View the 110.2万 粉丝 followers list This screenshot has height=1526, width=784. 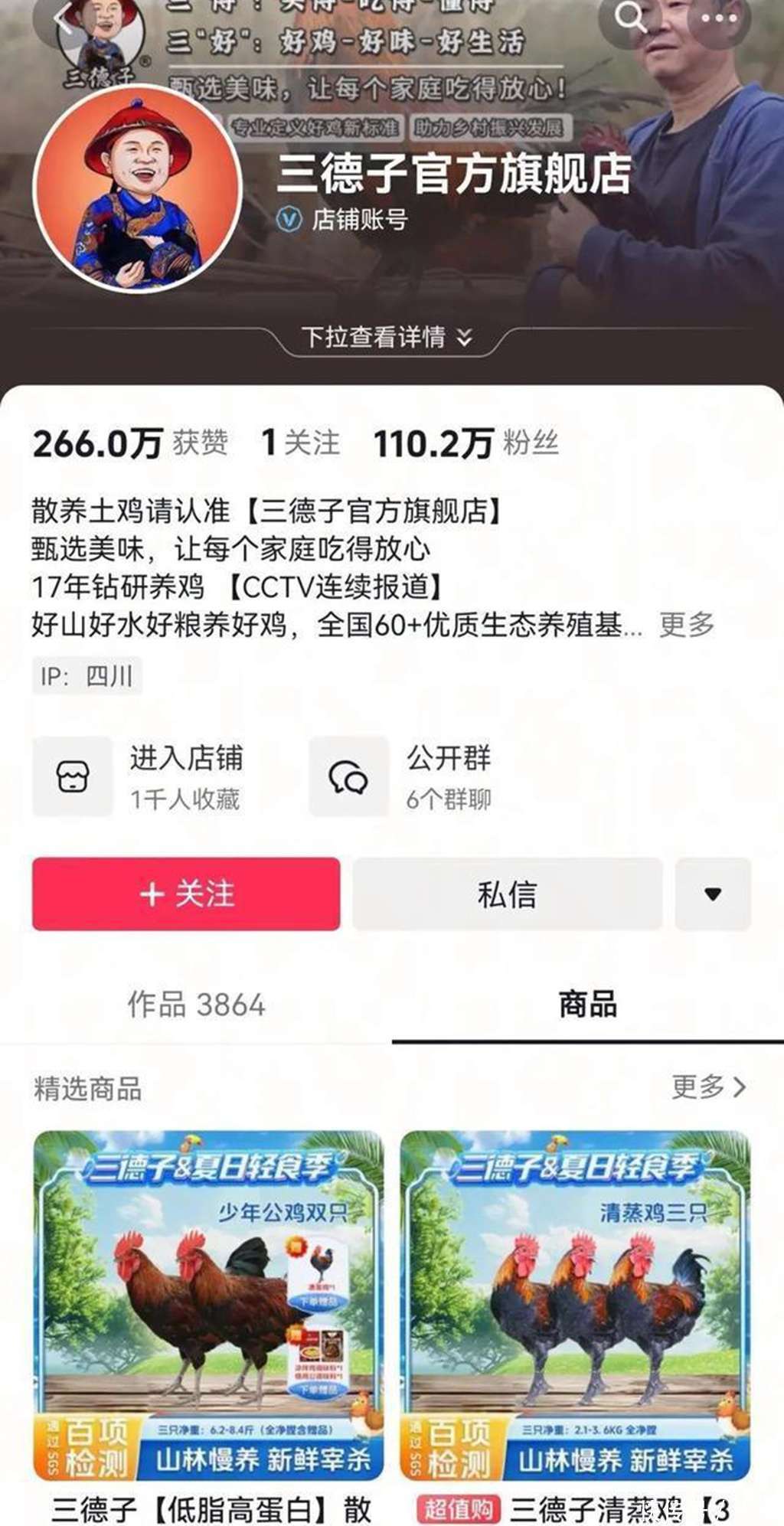(x=465, y=443)
